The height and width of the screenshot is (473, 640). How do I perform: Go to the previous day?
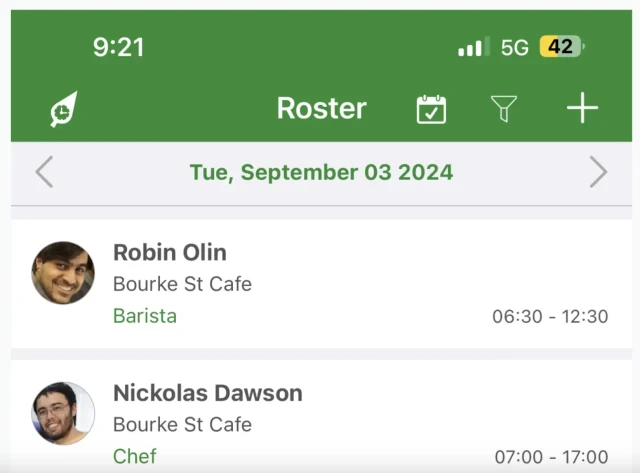(x=44, y=172)
